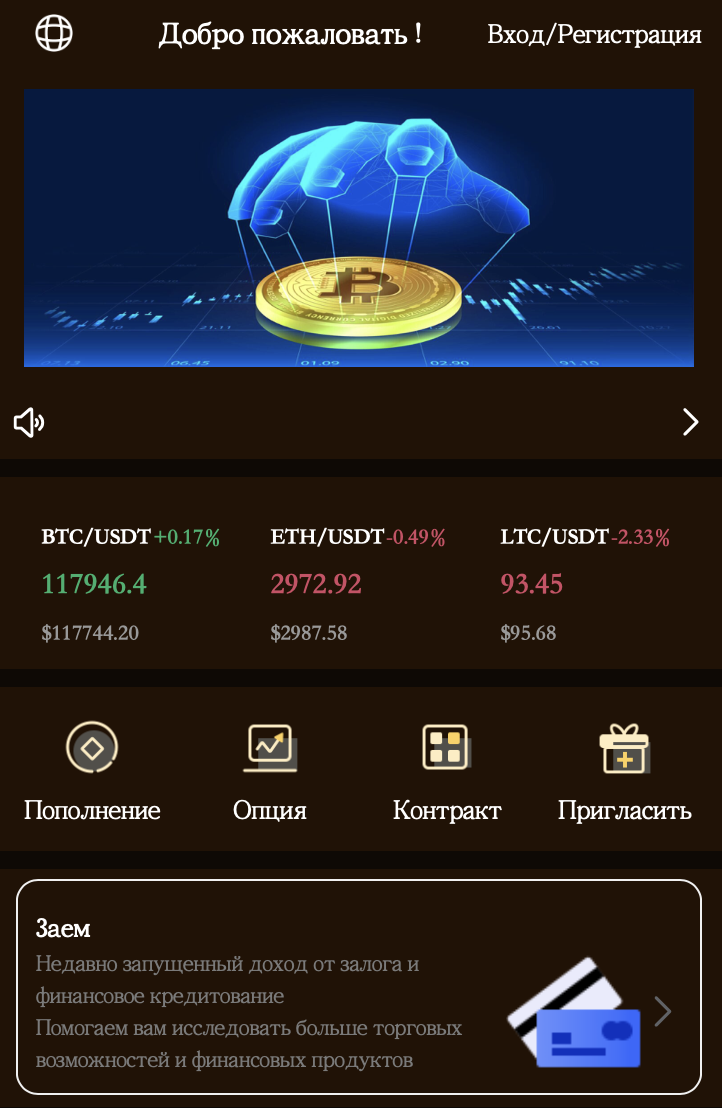Open the BTC/USDT market pair
Image resolution: width=722 pixels, height=1108 pixels.
[131, 584]
